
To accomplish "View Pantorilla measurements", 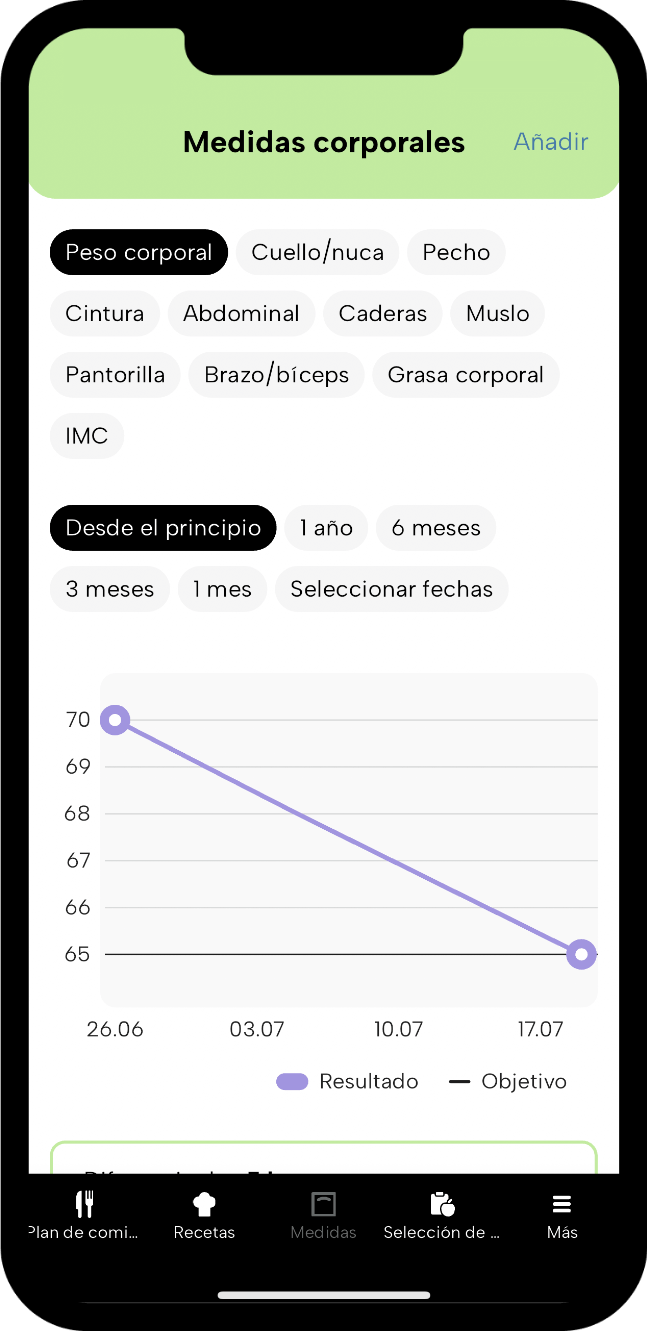I will point(115,375).
